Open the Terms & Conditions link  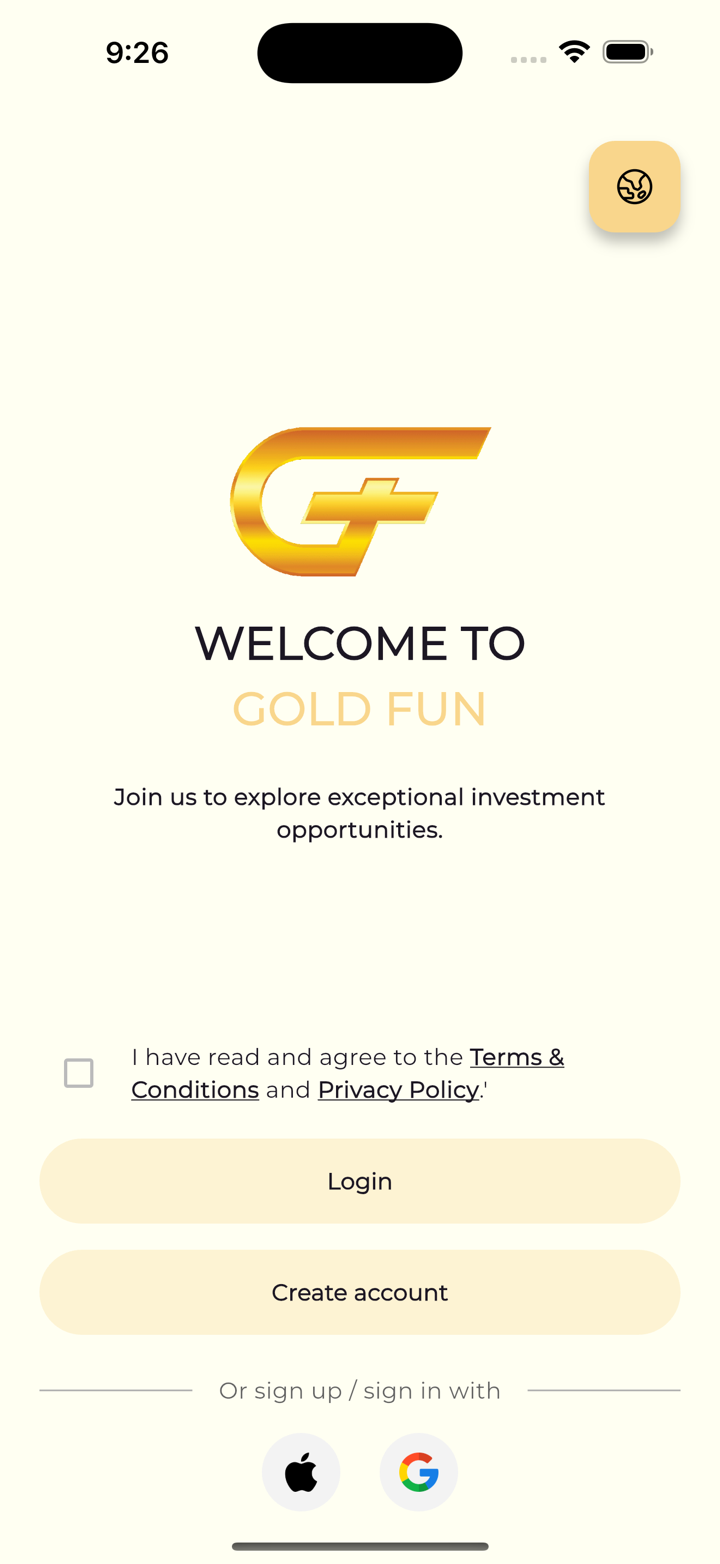pyautogui.click(x=516, y=1057)
